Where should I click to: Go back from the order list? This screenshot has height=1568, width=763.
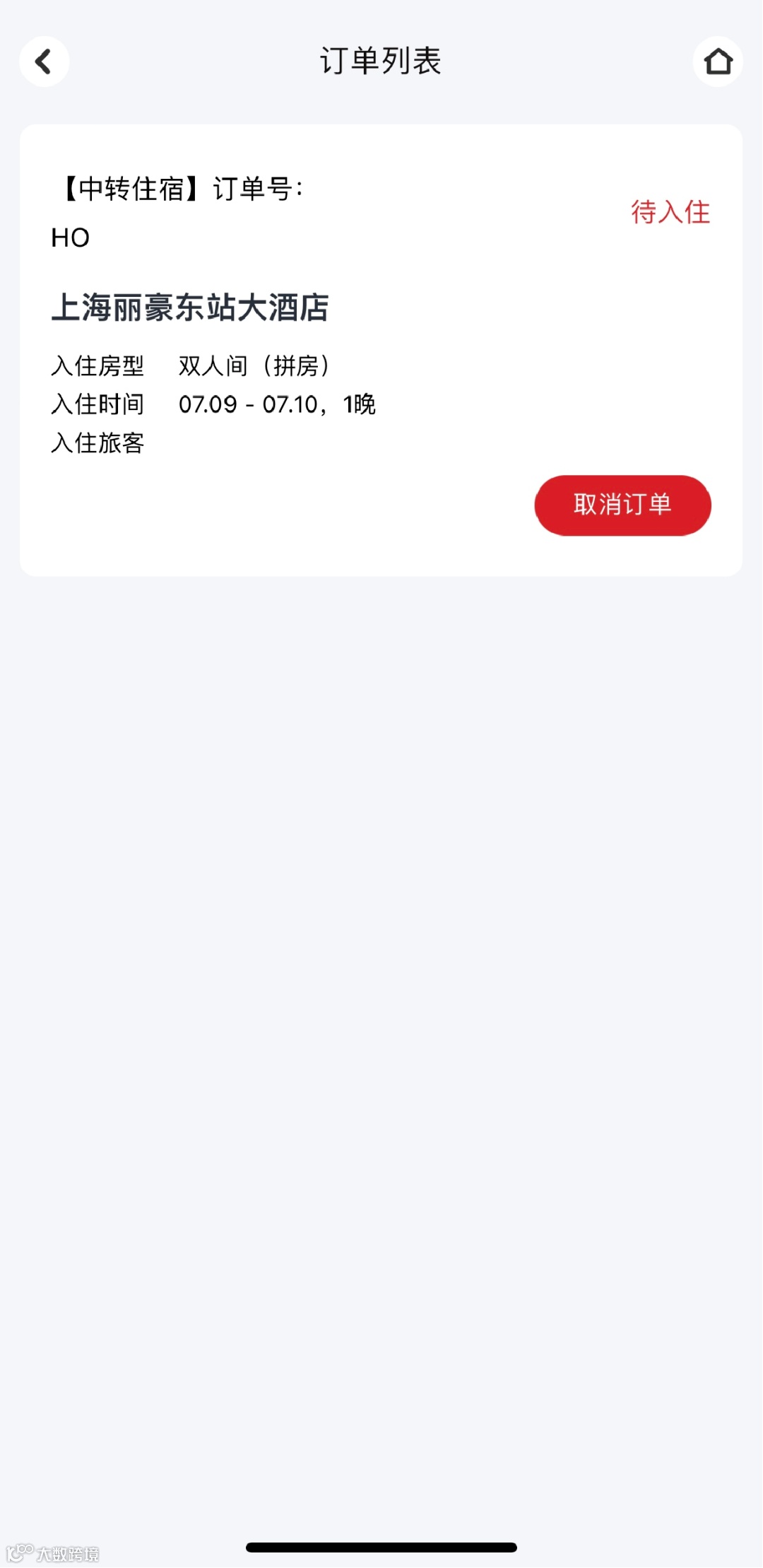[44, 62]
